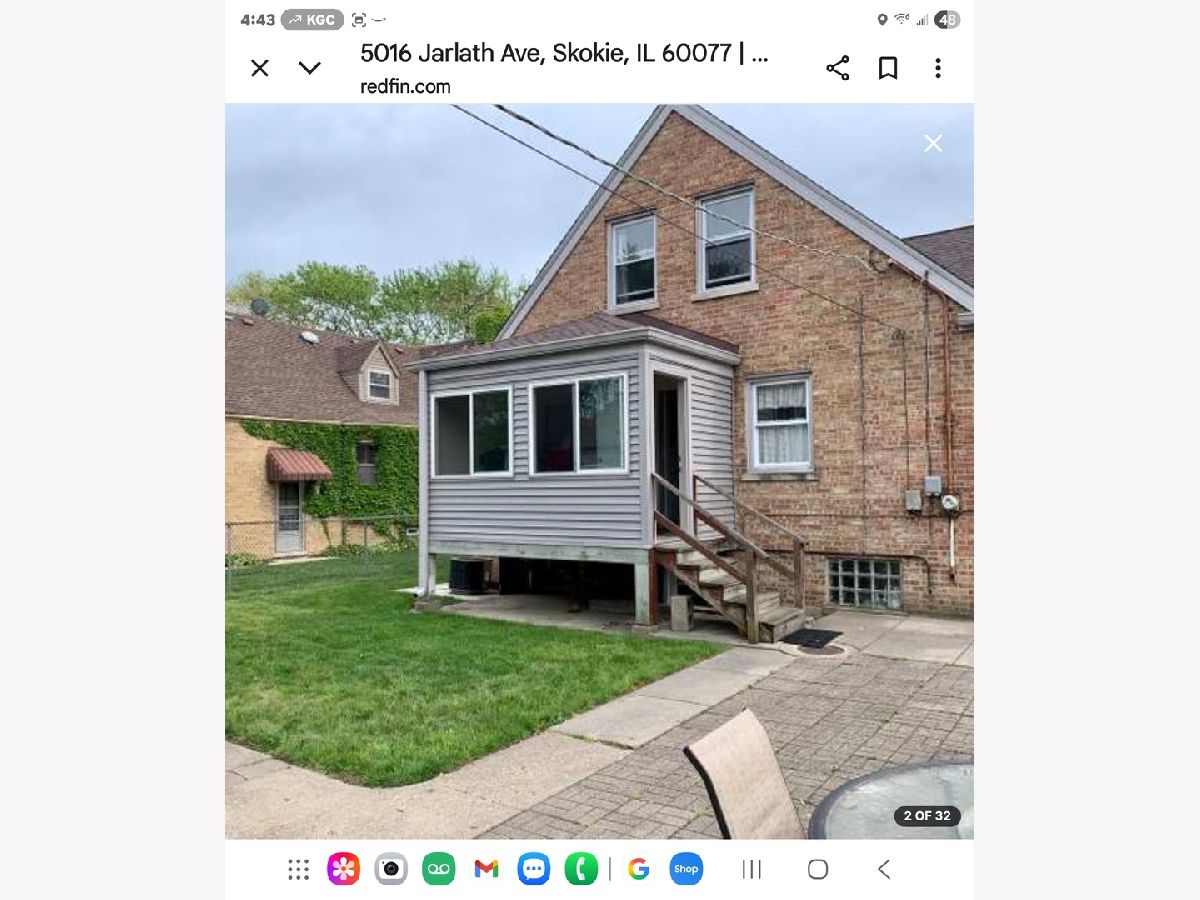Expand the tab's down chevron
This screenshot has height=900, width=1200.
(x=310, y=68)
